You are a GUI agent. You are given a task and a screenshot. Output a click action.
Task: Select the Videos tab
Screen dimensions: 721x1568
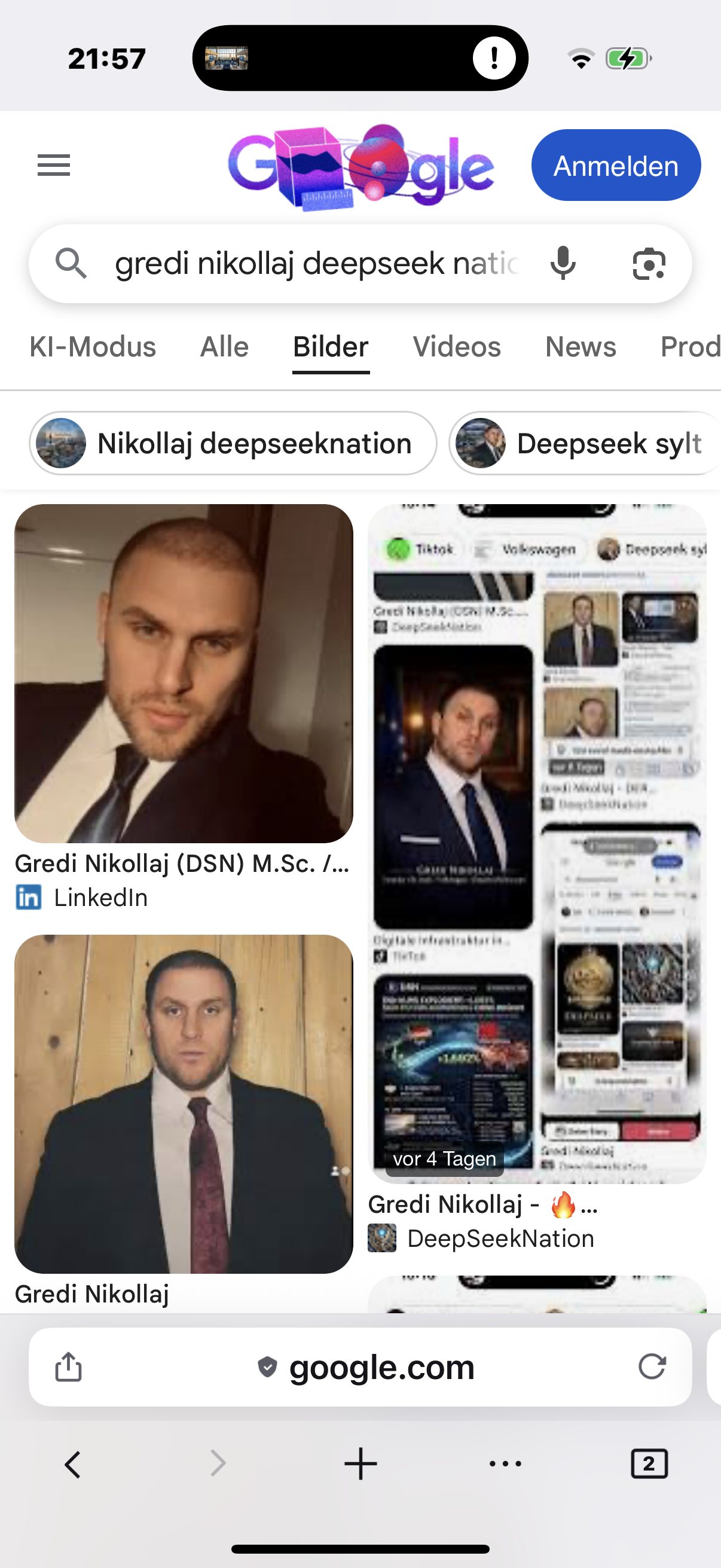[456, 347]
